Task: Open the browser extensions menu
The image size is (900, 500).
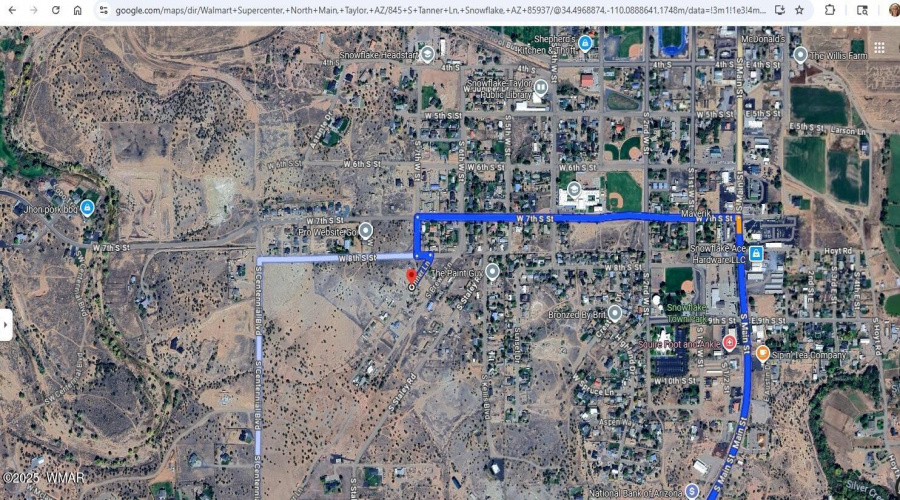Action: coord(830,10)
